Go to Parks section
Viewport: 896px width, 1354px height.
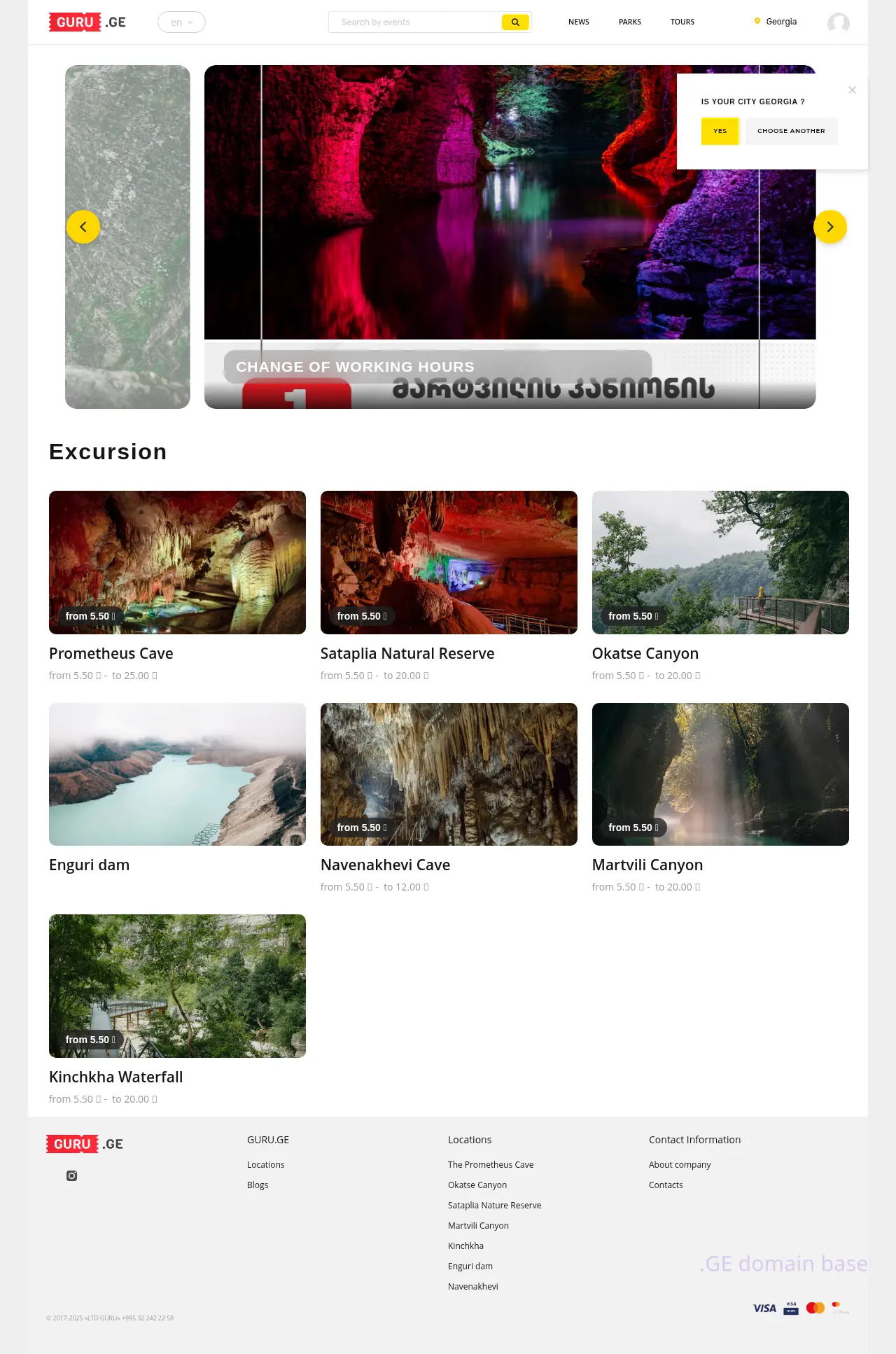click(629, 22)
